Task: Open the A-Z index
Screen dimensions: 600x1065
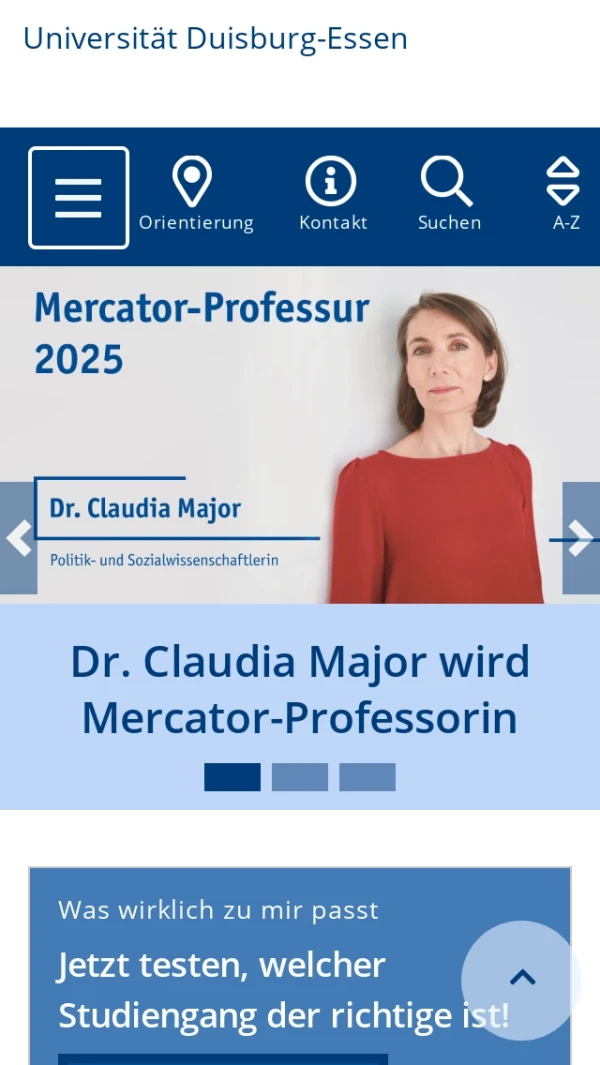Action: point(565,196)
